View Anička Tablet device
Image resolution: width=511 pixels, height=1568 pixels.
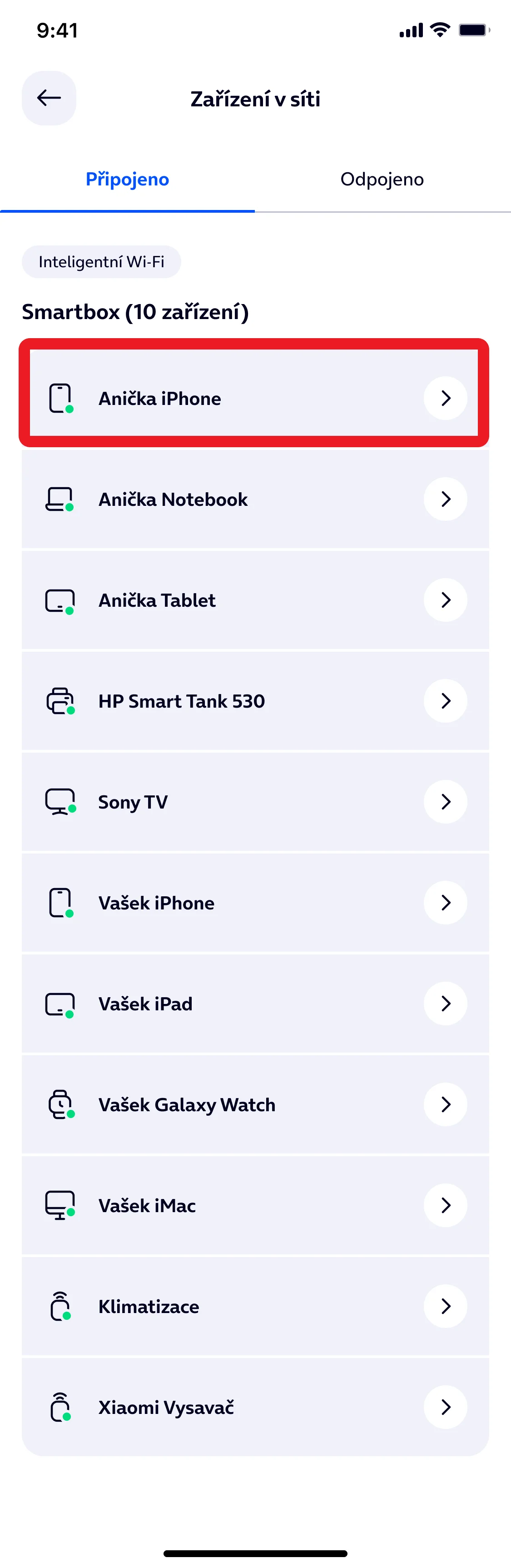[254, 600]
